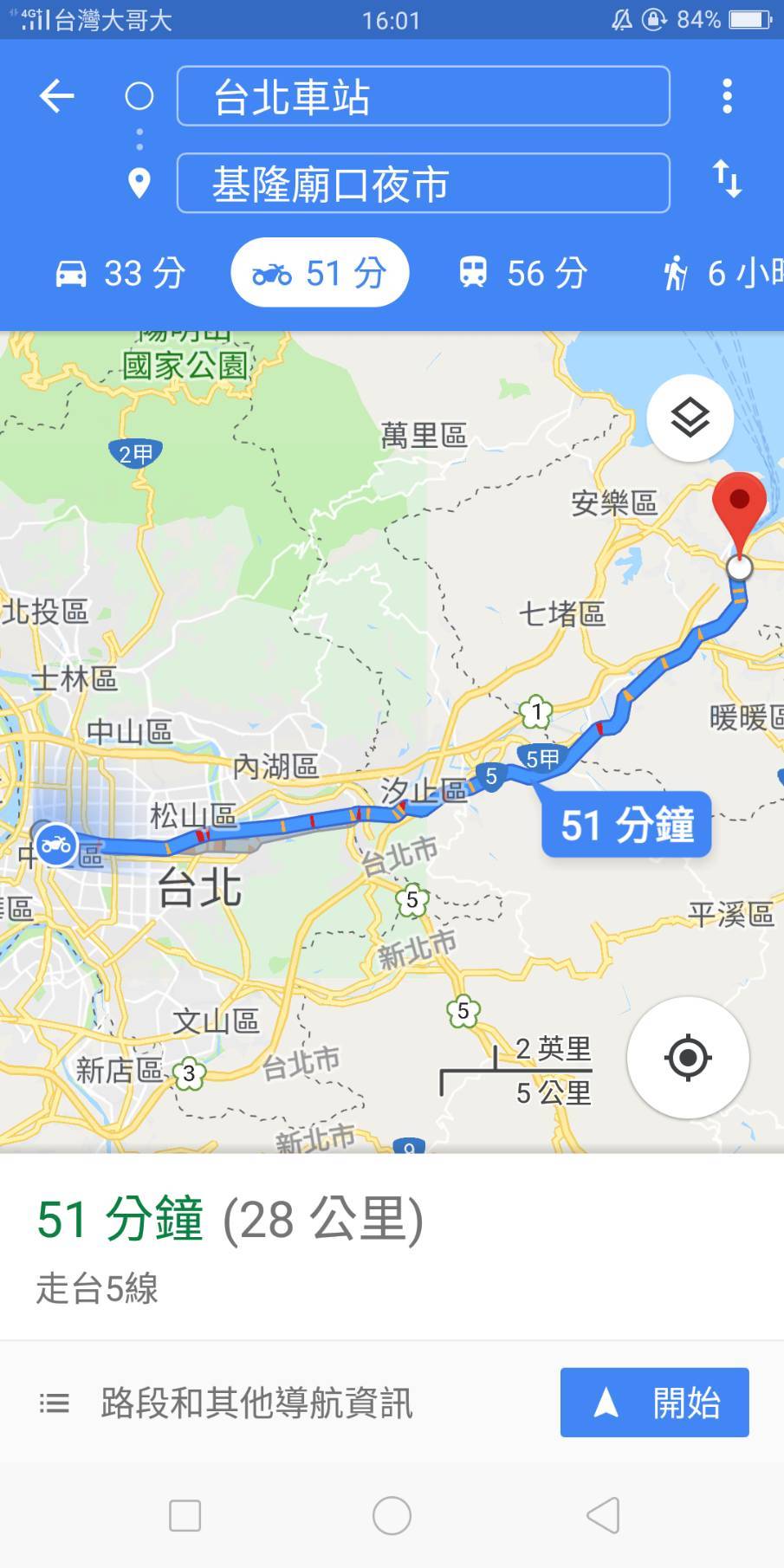The width and height of the screenshot is (784, 1568).
Task: Swap the start and destination
Action: pos(727,179)
